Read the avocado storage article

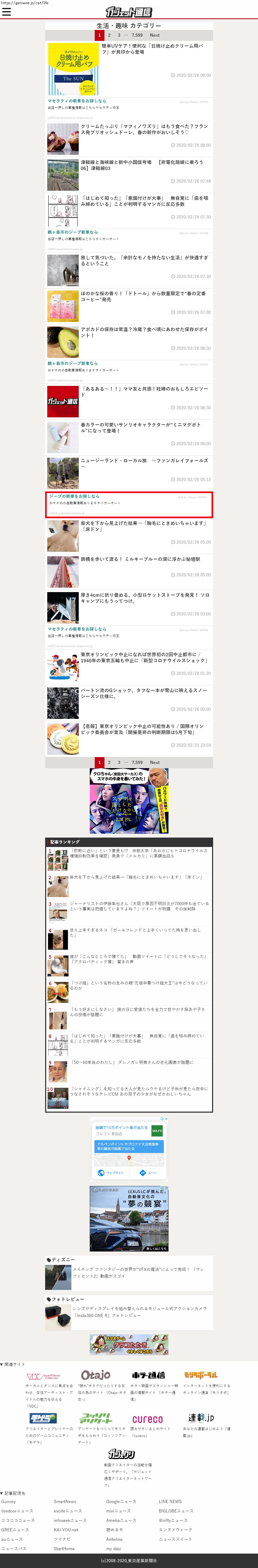tap(145, 332)
